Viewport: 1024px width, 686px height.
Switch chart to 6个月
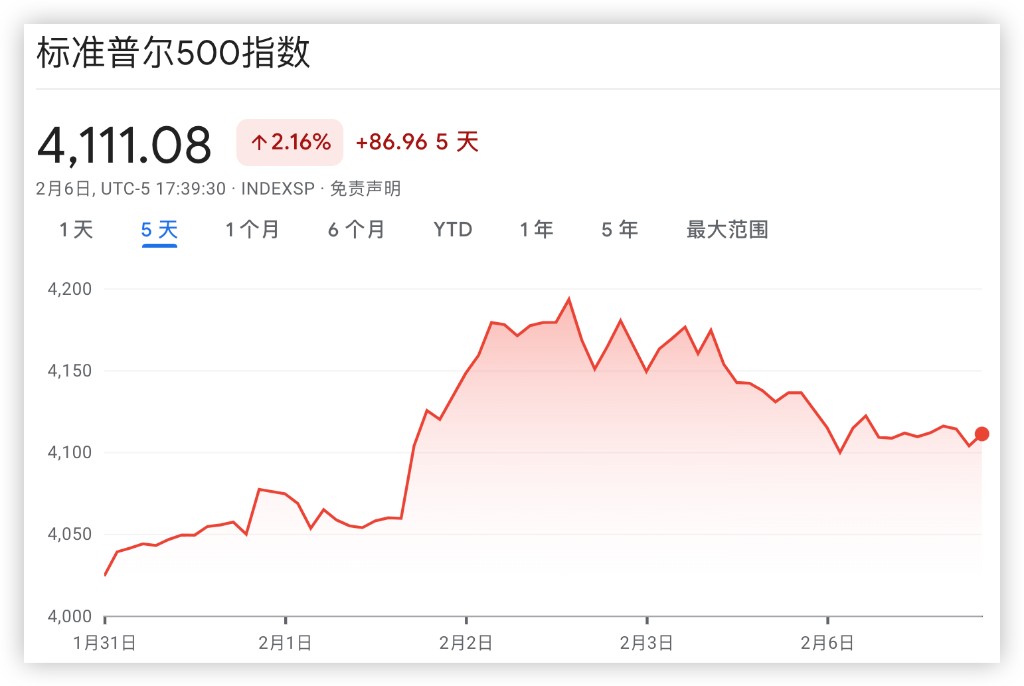point(356,230)
